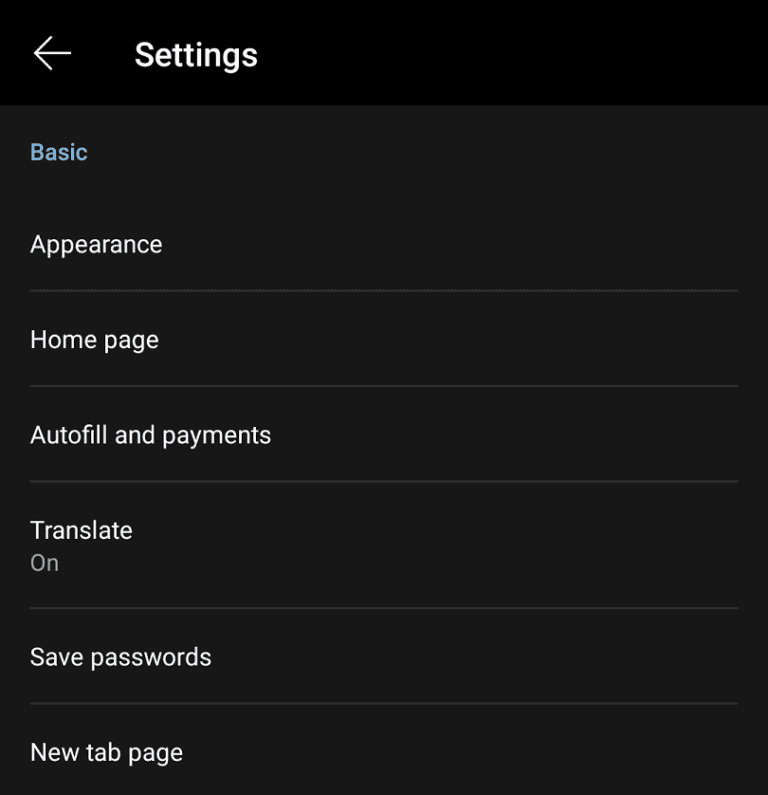
Task: Tap the Settings title bar
Action: (x=196, y=54)
